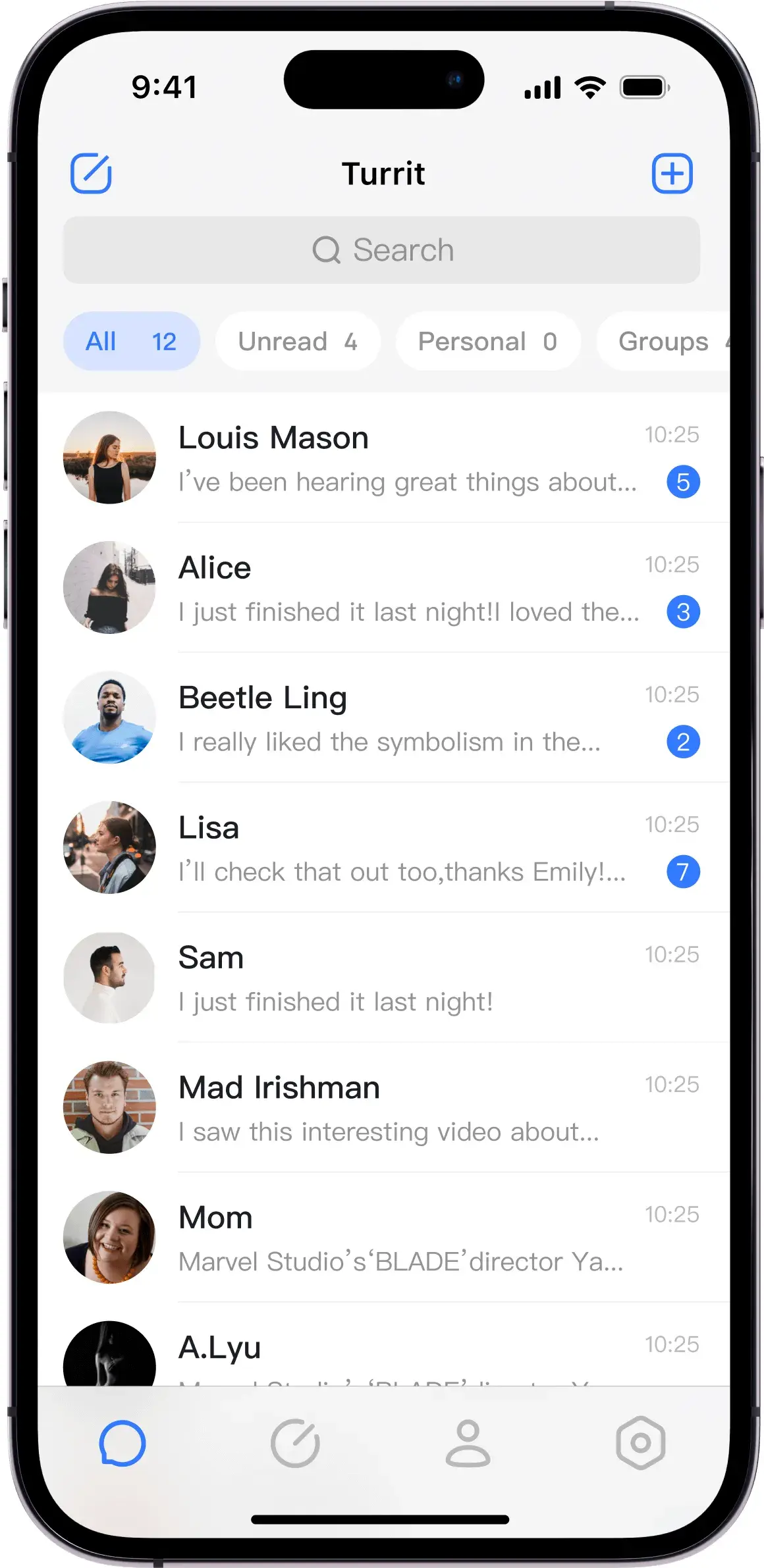Open the plus add button
The image size is (764, 1568).
click(x=672, y=173)
